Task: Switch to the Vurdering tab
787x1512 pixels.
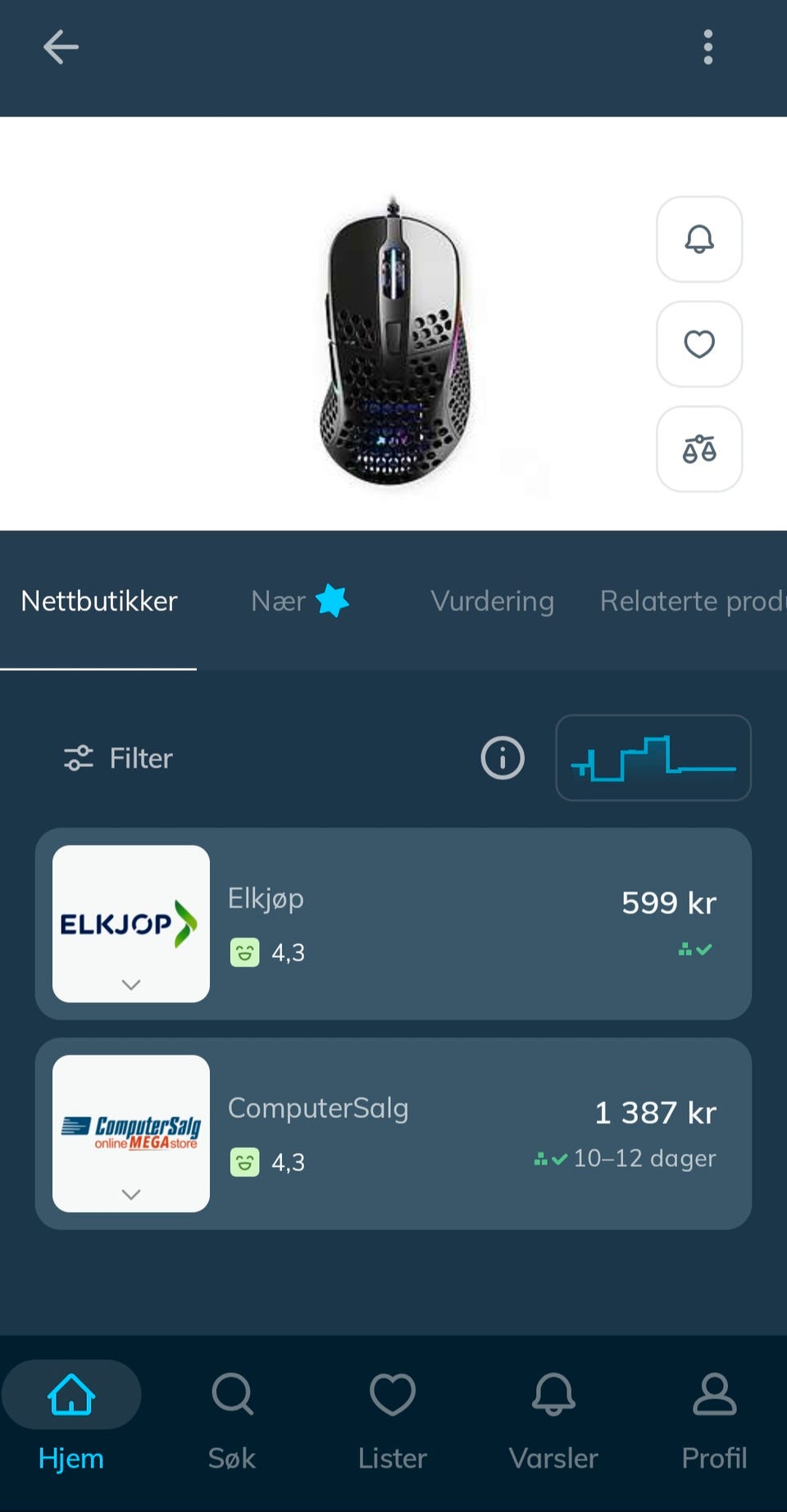Action: [x=492, y=601]
